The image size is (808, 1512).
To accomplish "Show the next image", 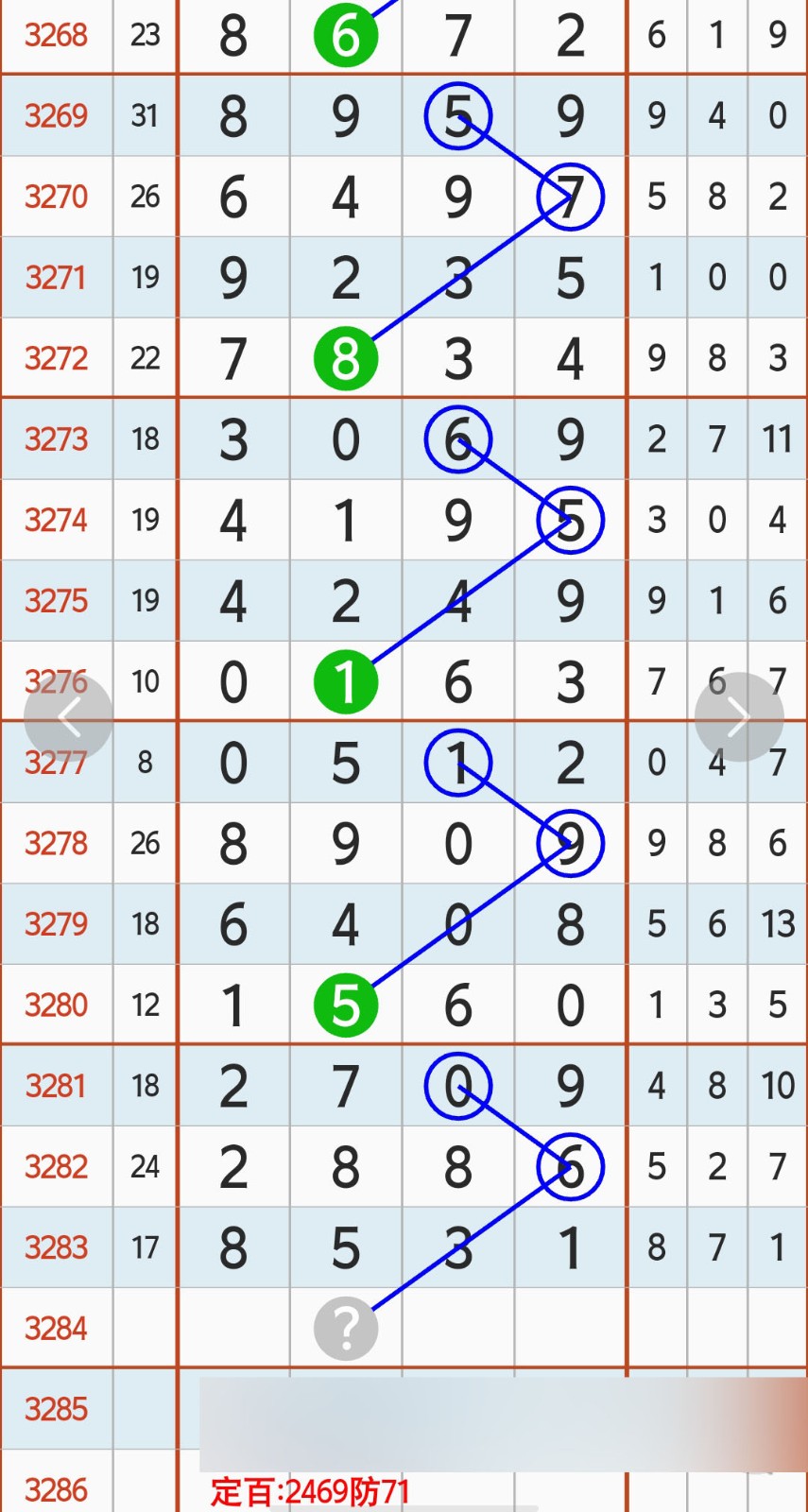I will click(739, 717).
